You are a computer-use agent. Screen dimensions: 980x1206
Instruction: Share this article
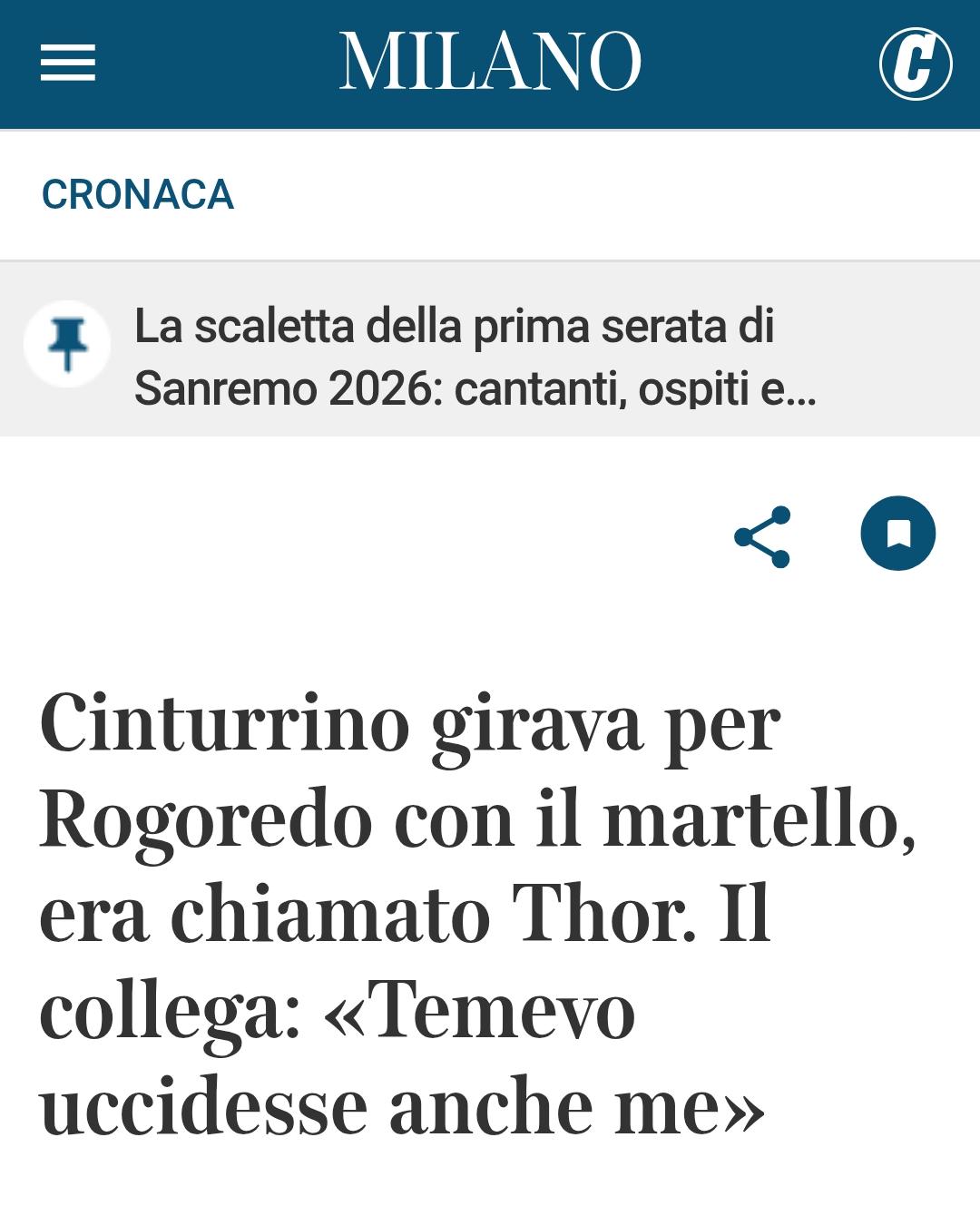point(762,536)
